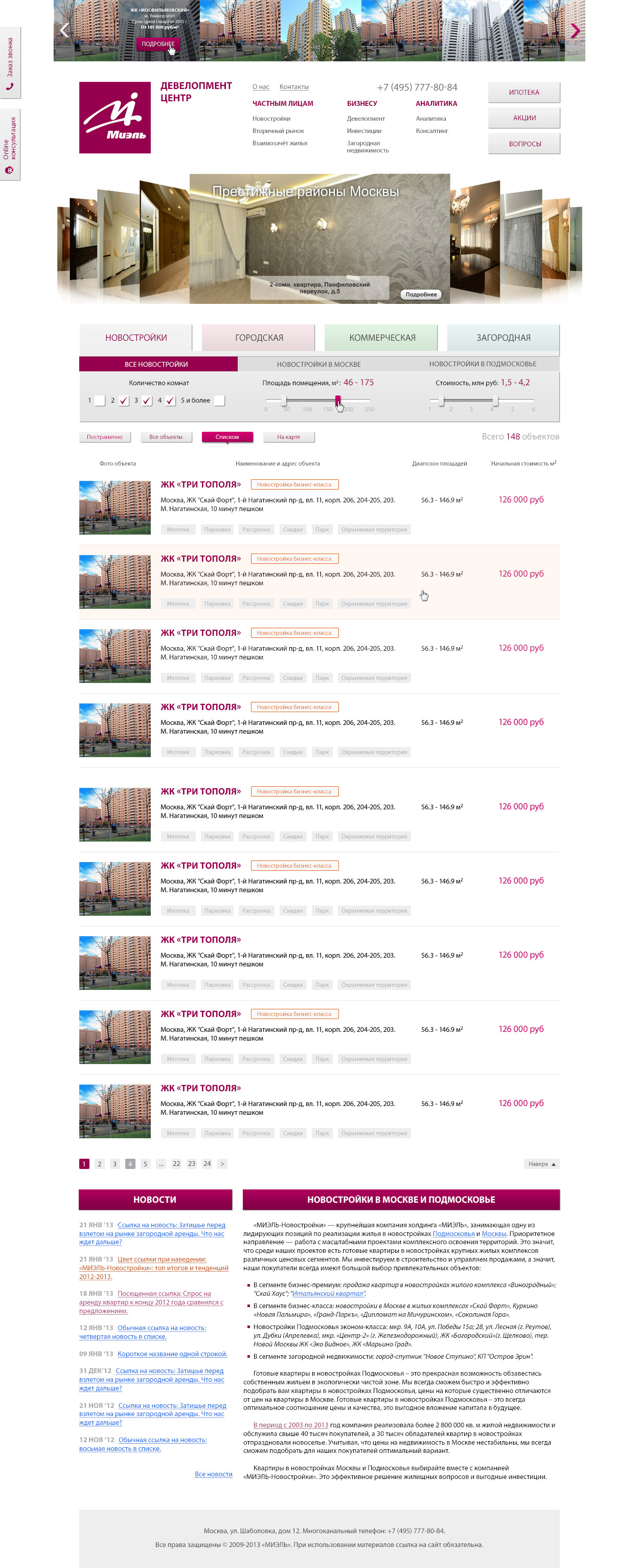Switch to На карте view

coord(288,437)
